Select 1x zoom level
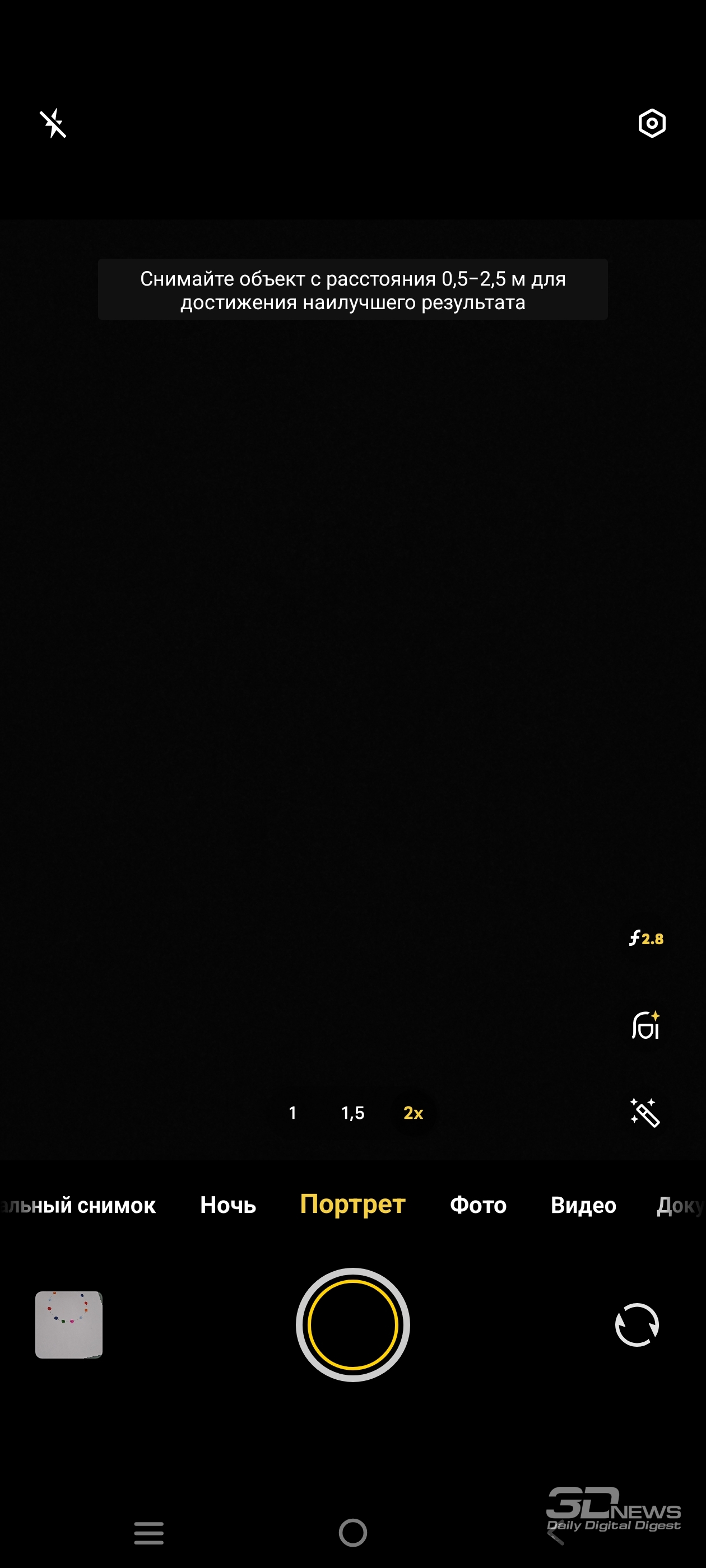 tap(292, 1113)
